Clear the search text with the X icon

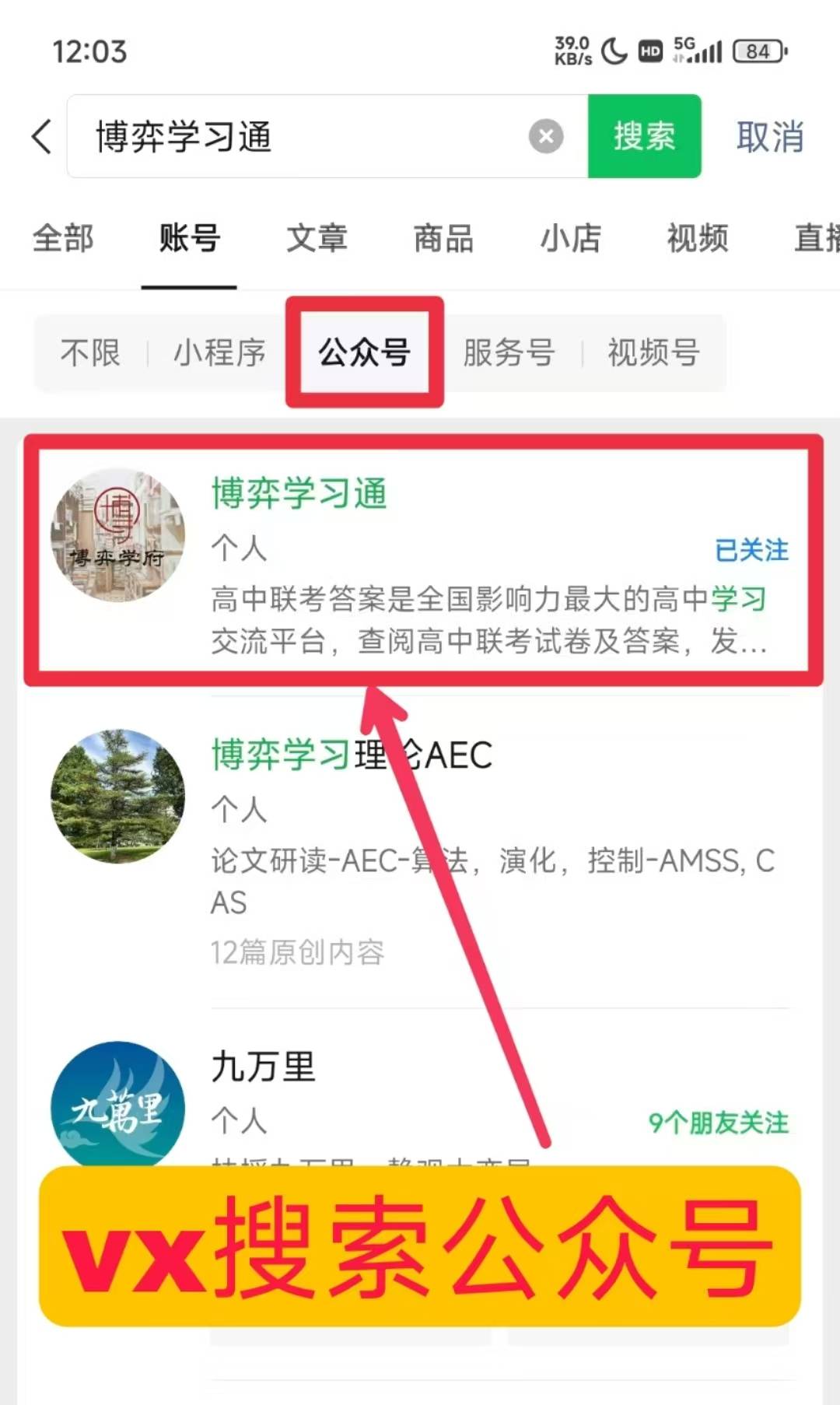(x=546, y=137)
